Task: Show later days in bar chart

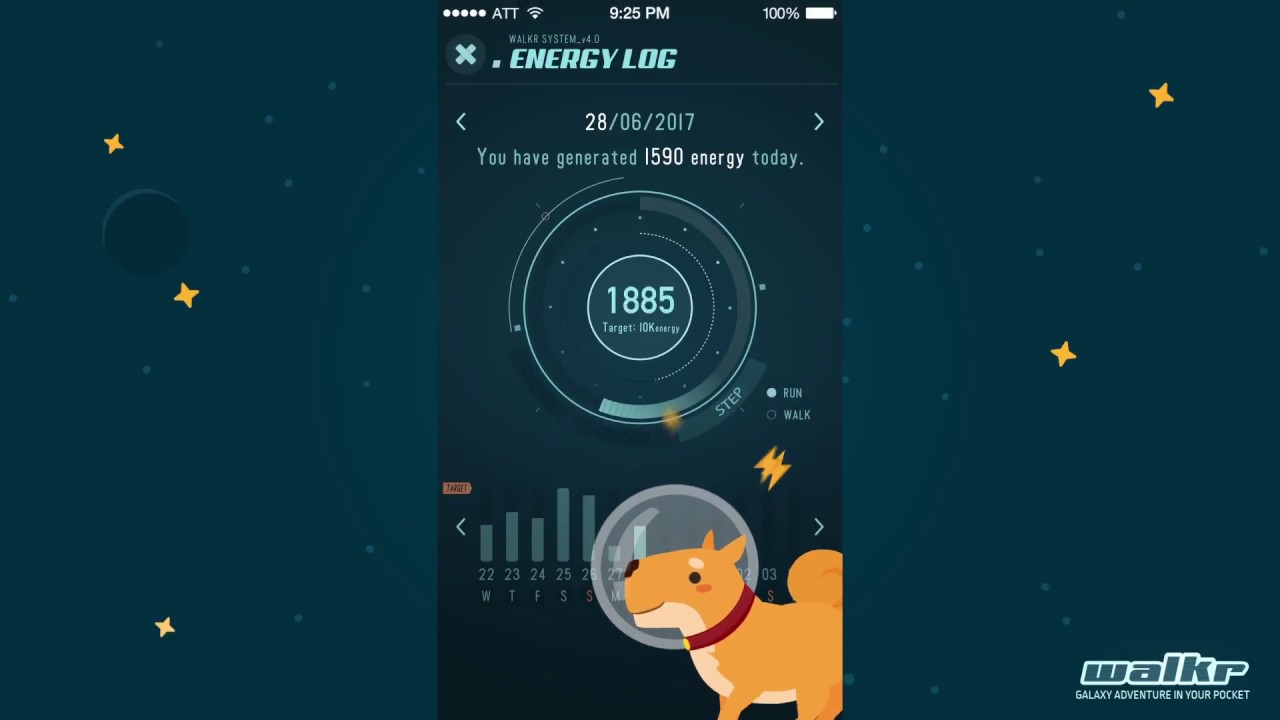Action: (x=819, y=527)
